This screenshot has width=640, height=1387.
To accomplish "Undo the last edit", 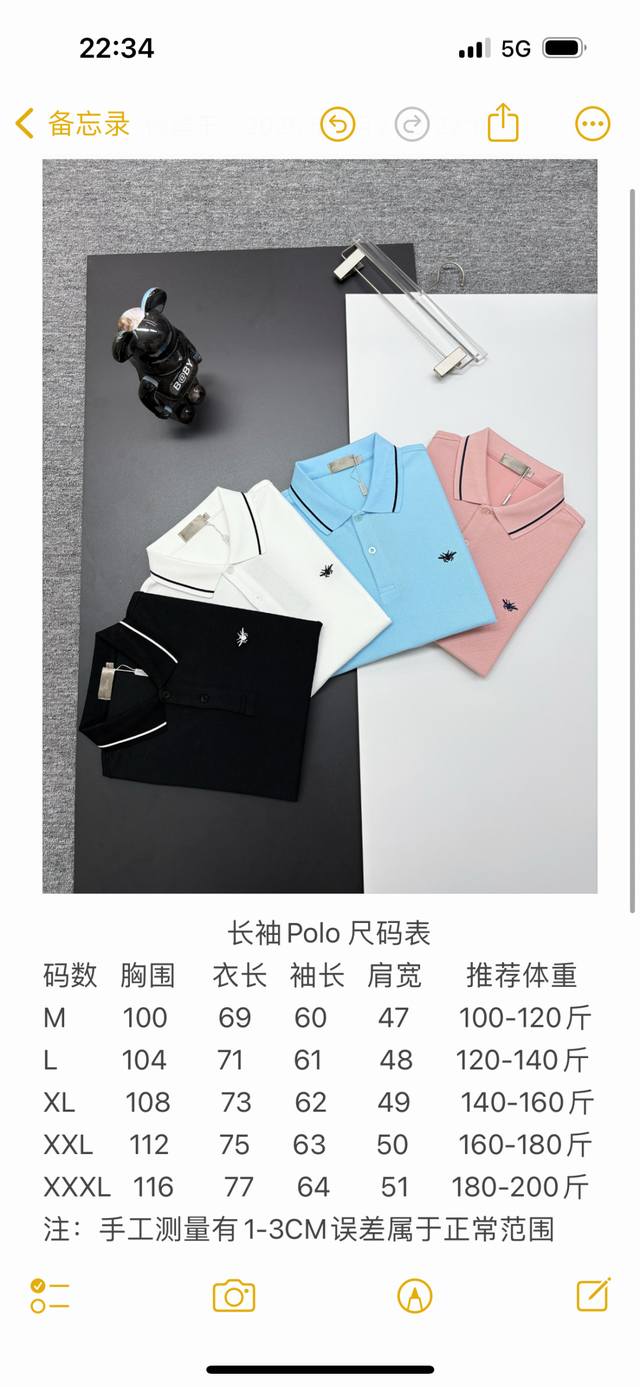I will click(338, 124).
